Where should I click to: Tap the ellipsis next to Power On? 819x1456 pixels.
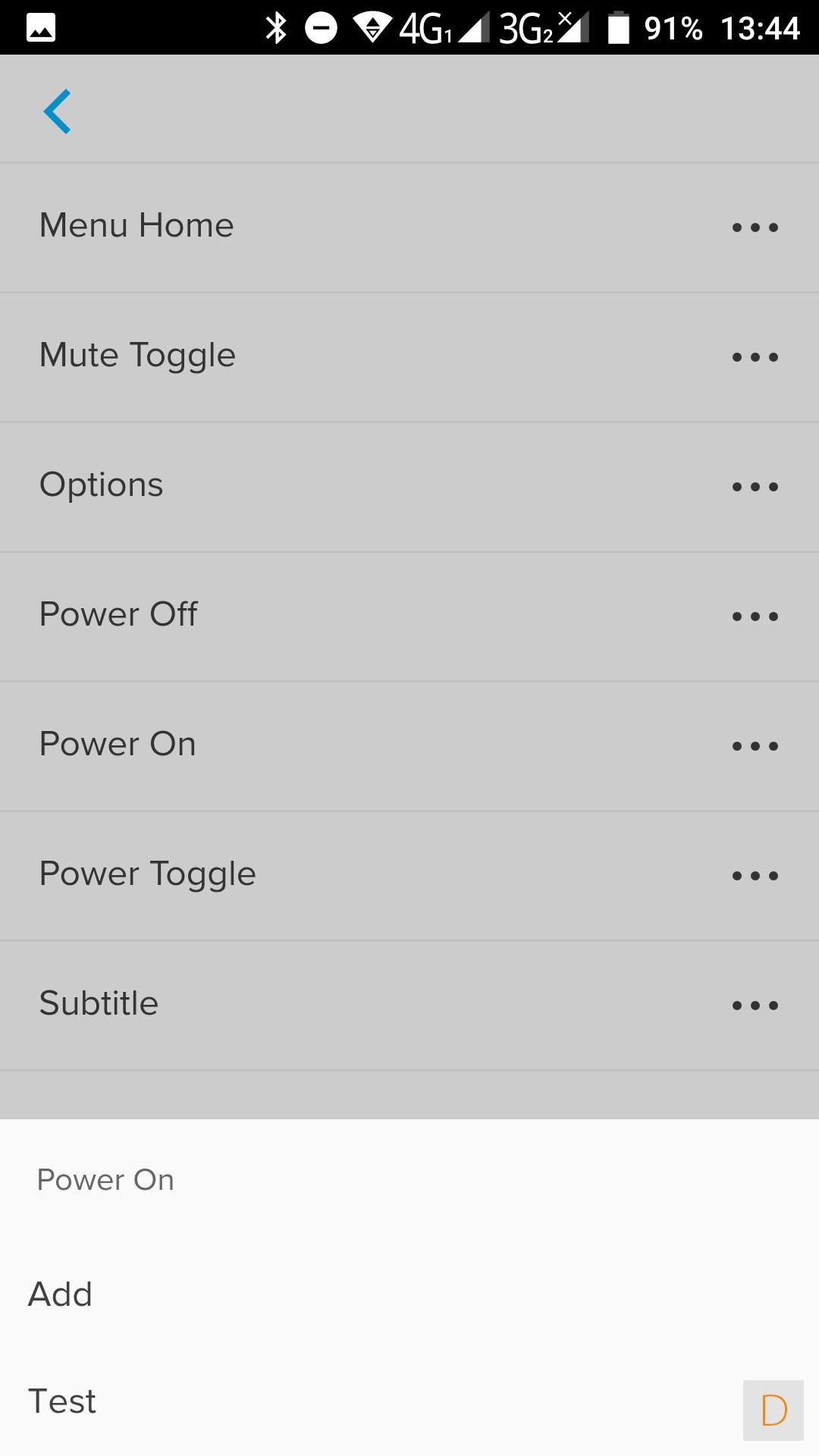coord(755,746)
